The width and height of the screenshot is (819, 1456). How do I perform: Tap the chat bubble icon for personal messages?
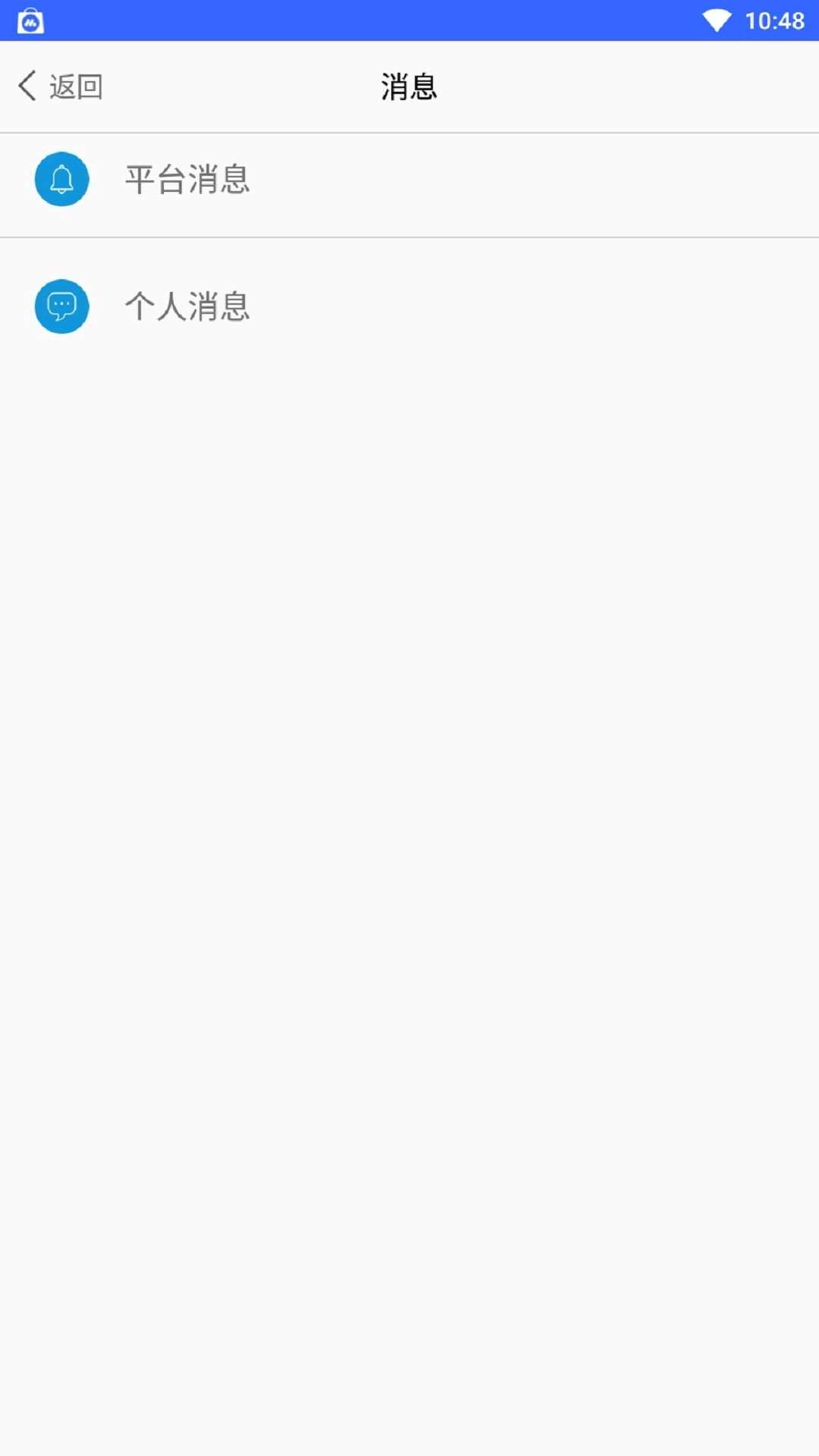tap(61, 306)
